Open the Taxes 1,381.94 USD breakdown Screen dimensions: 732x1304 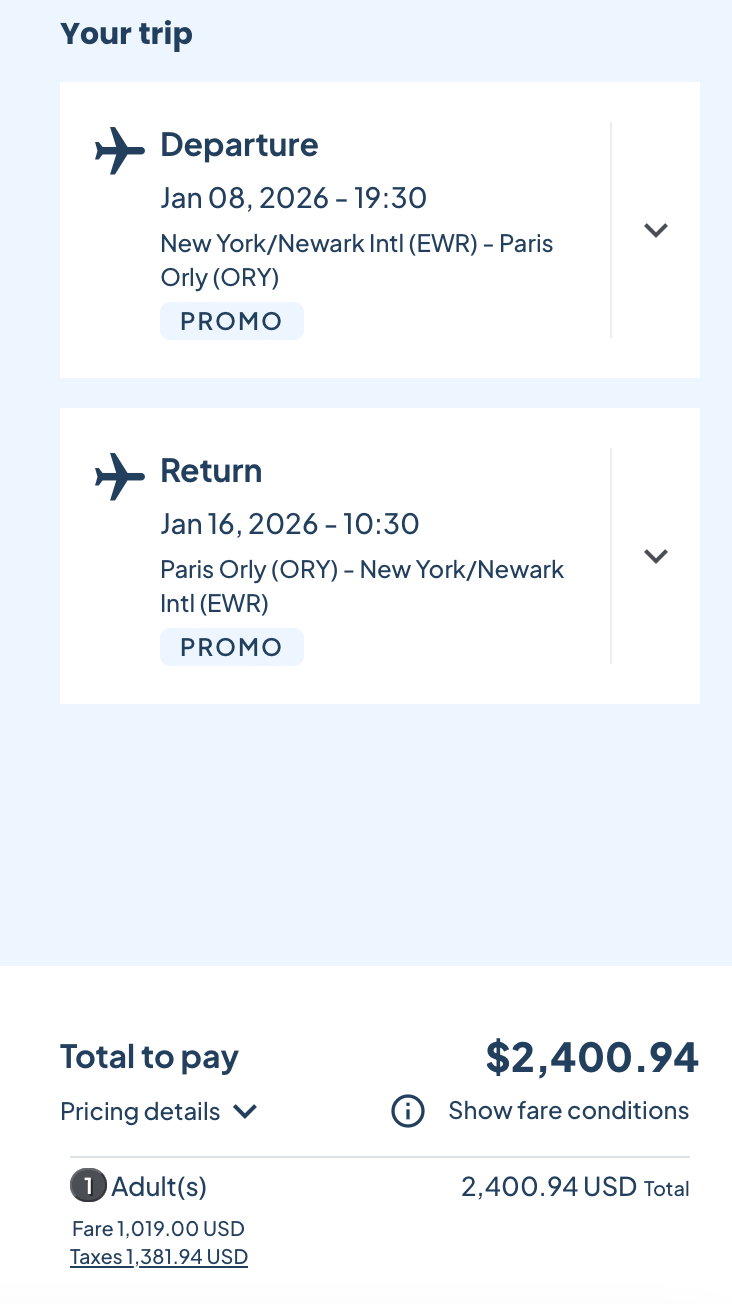click(x=159, y=1257)
